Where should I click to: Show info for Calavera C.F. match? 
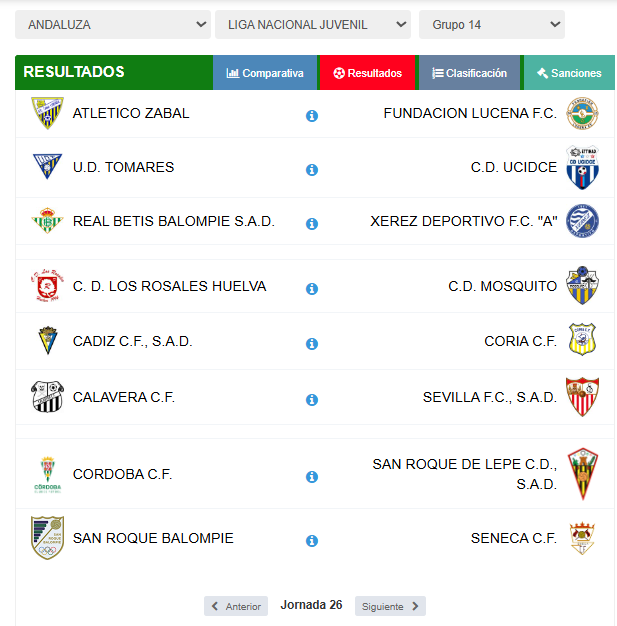(312, 400)
